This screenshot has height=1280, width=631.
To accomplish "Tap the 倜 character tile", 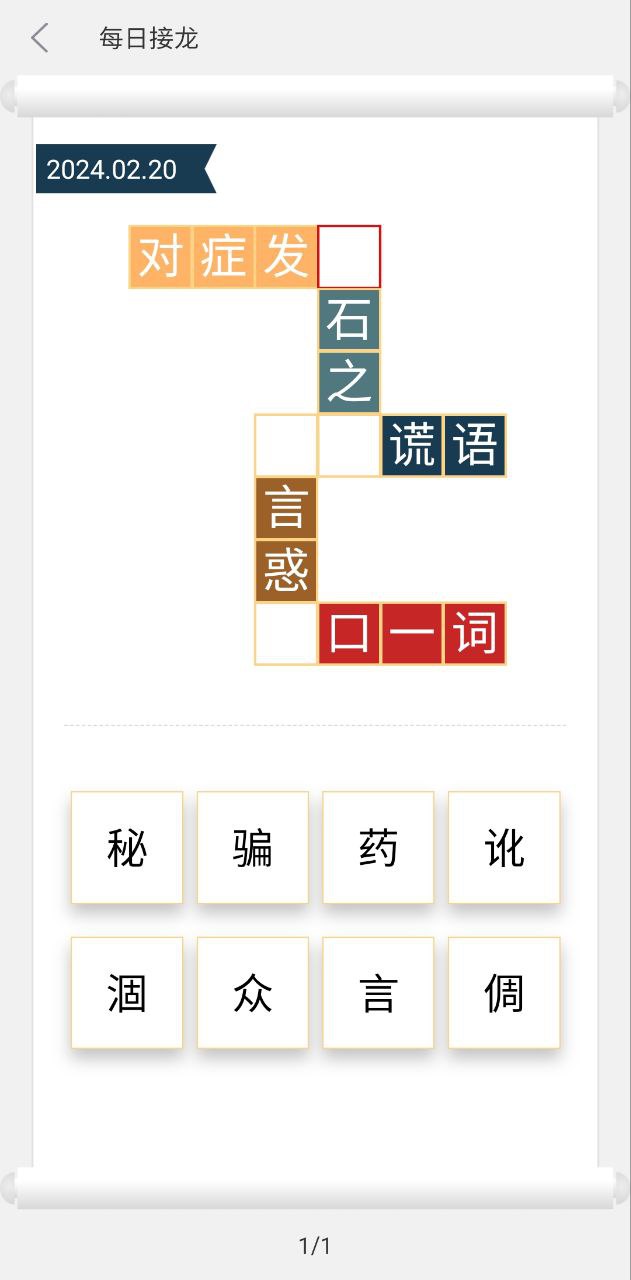I will tap(504, 993).
